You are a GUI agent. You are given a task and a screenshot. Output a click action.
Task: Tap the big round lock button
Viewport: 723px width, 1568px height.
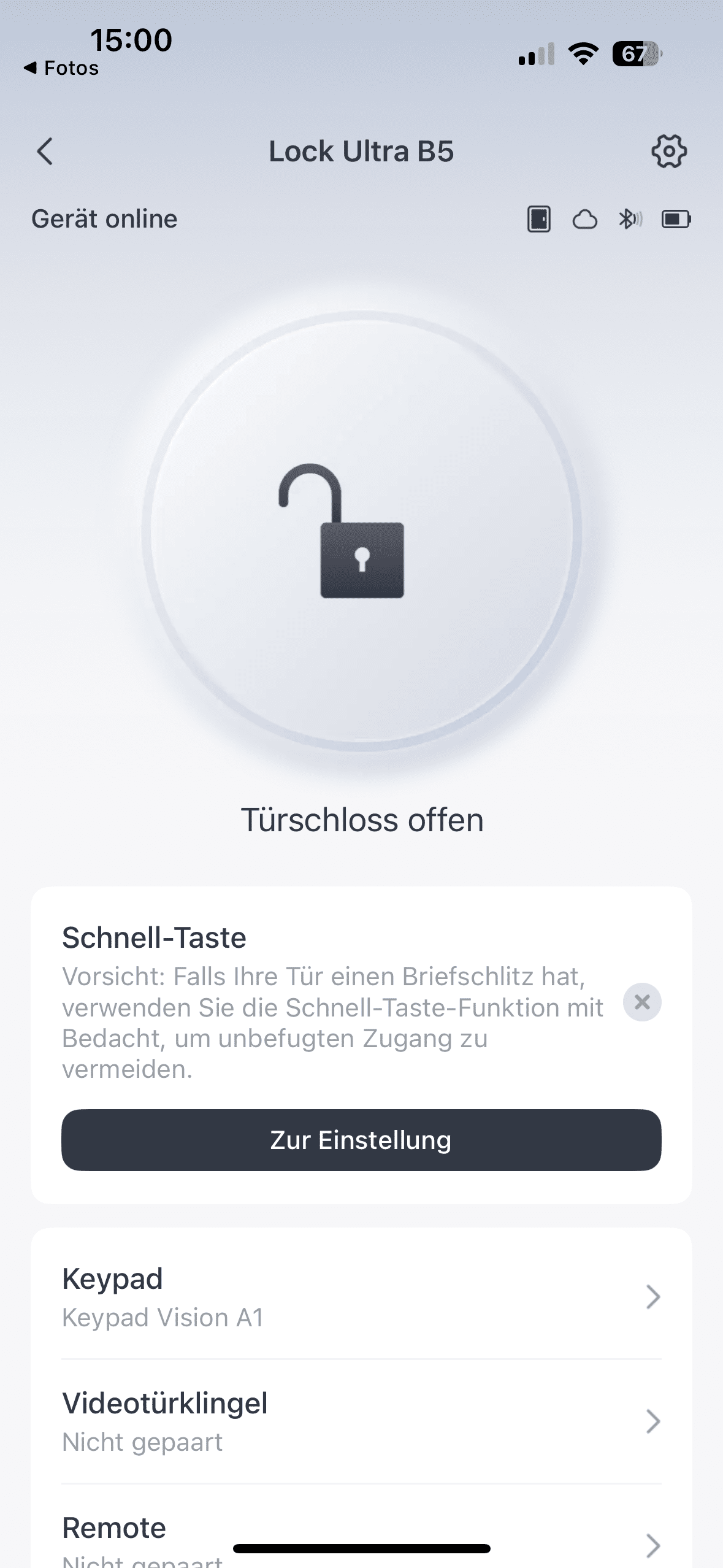coord(362,531)
